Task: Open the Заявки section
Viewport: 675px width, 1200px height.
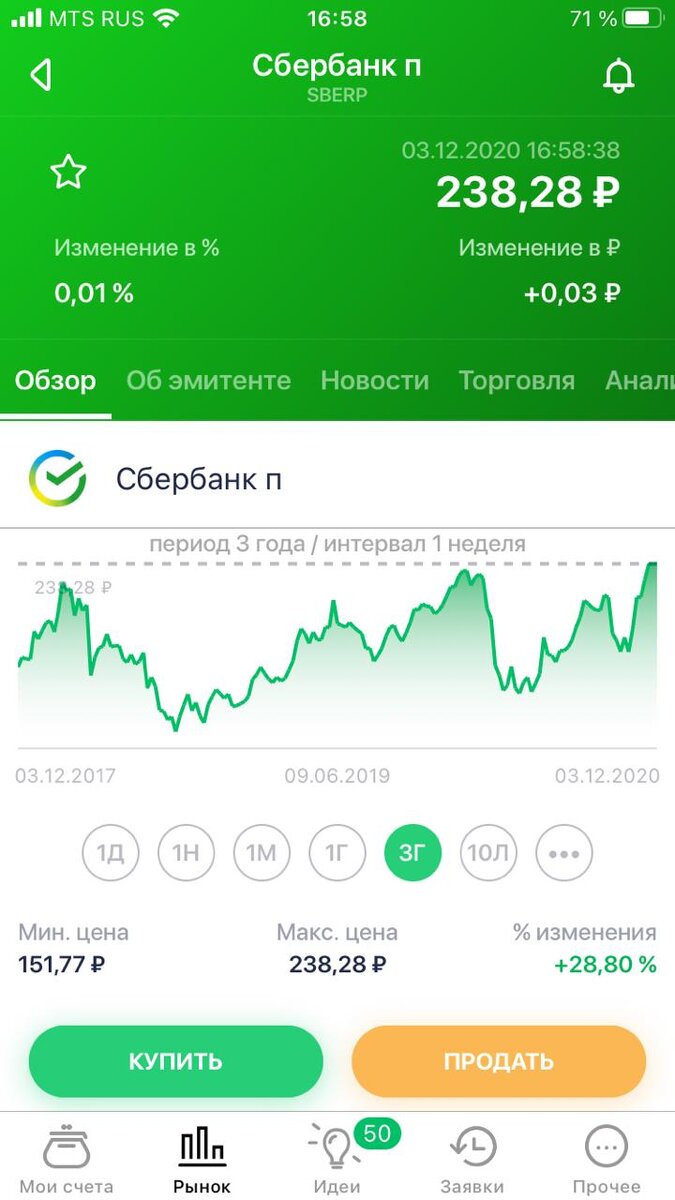Action: coord(472,1158)
